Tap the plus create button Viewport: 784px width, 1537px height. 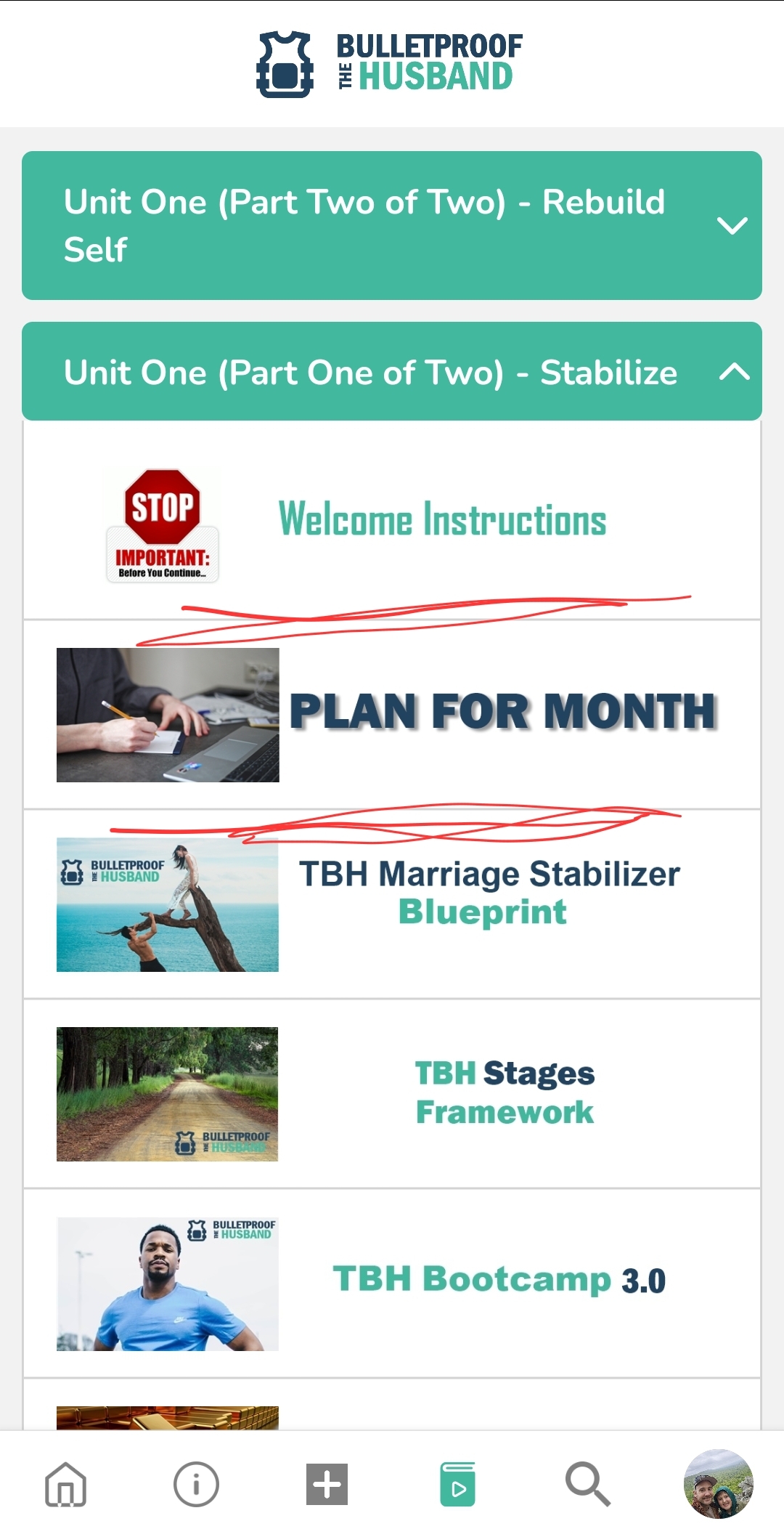tap(327, 1484)
